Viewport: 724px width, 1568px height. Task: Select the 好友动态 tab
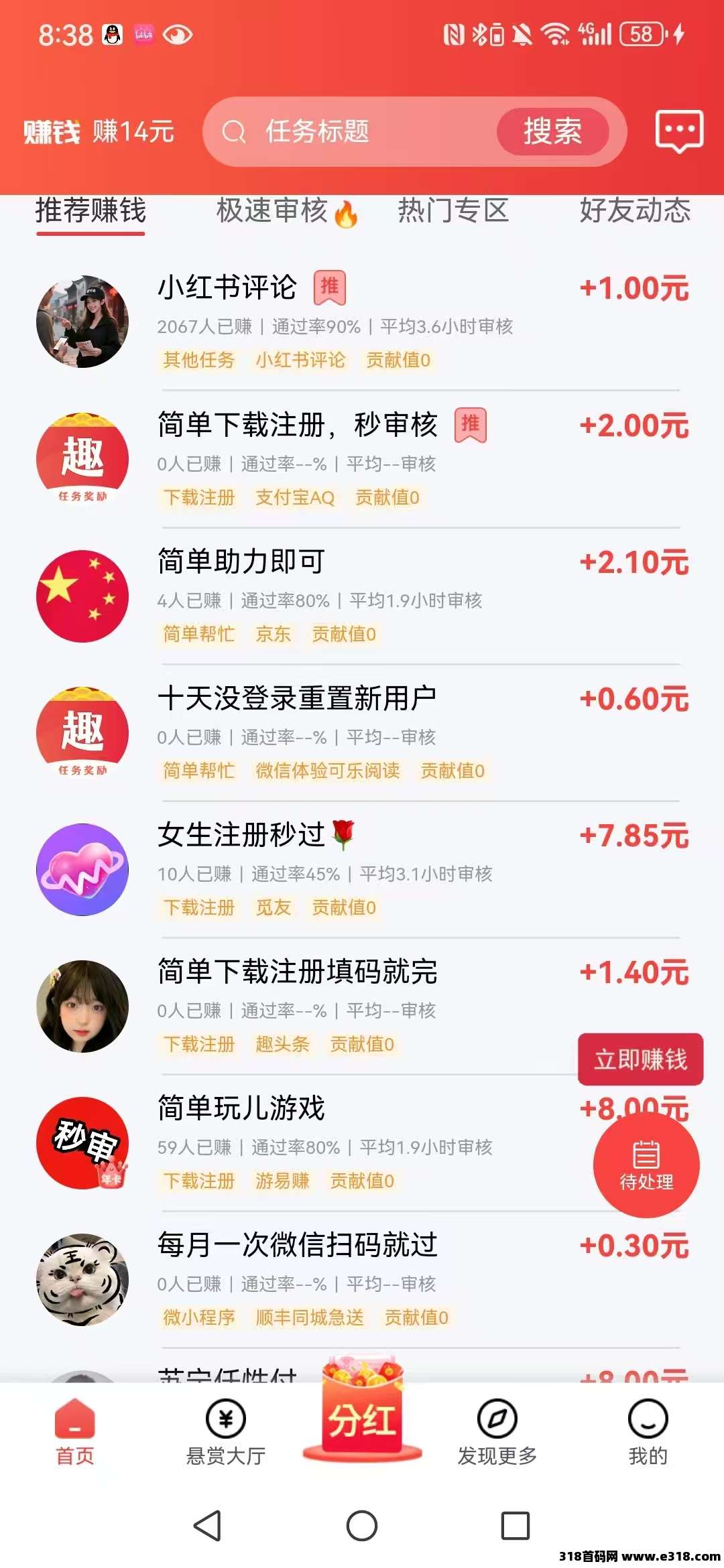[635, 212]
